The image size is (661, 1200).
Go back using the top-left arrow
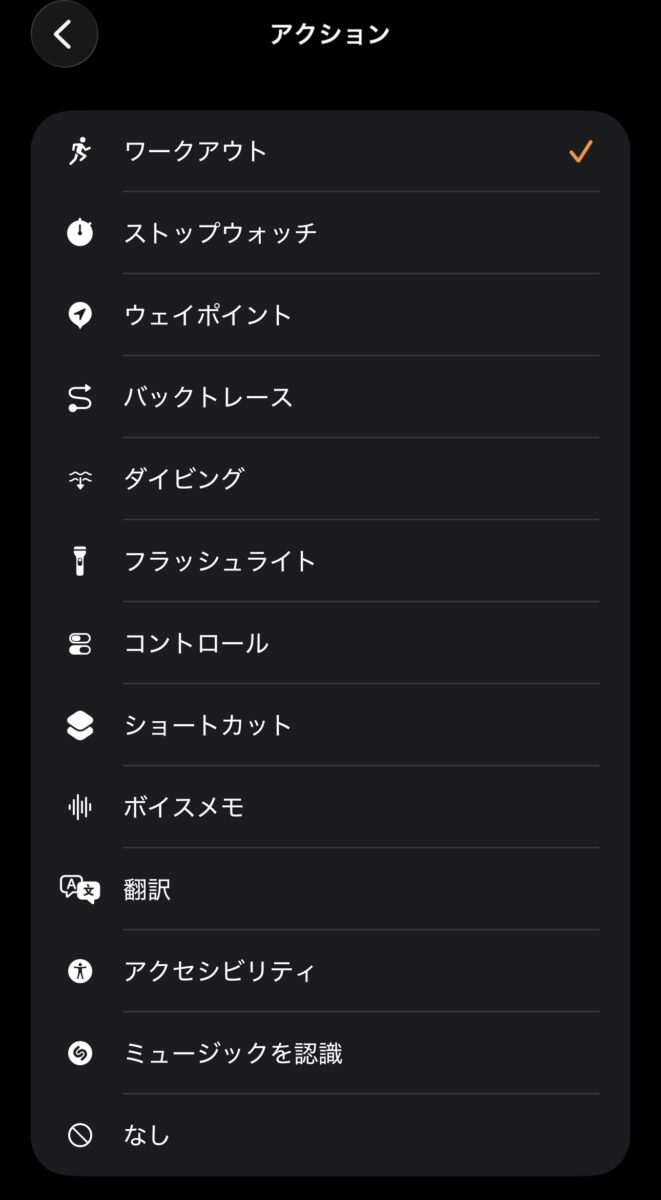64,35
